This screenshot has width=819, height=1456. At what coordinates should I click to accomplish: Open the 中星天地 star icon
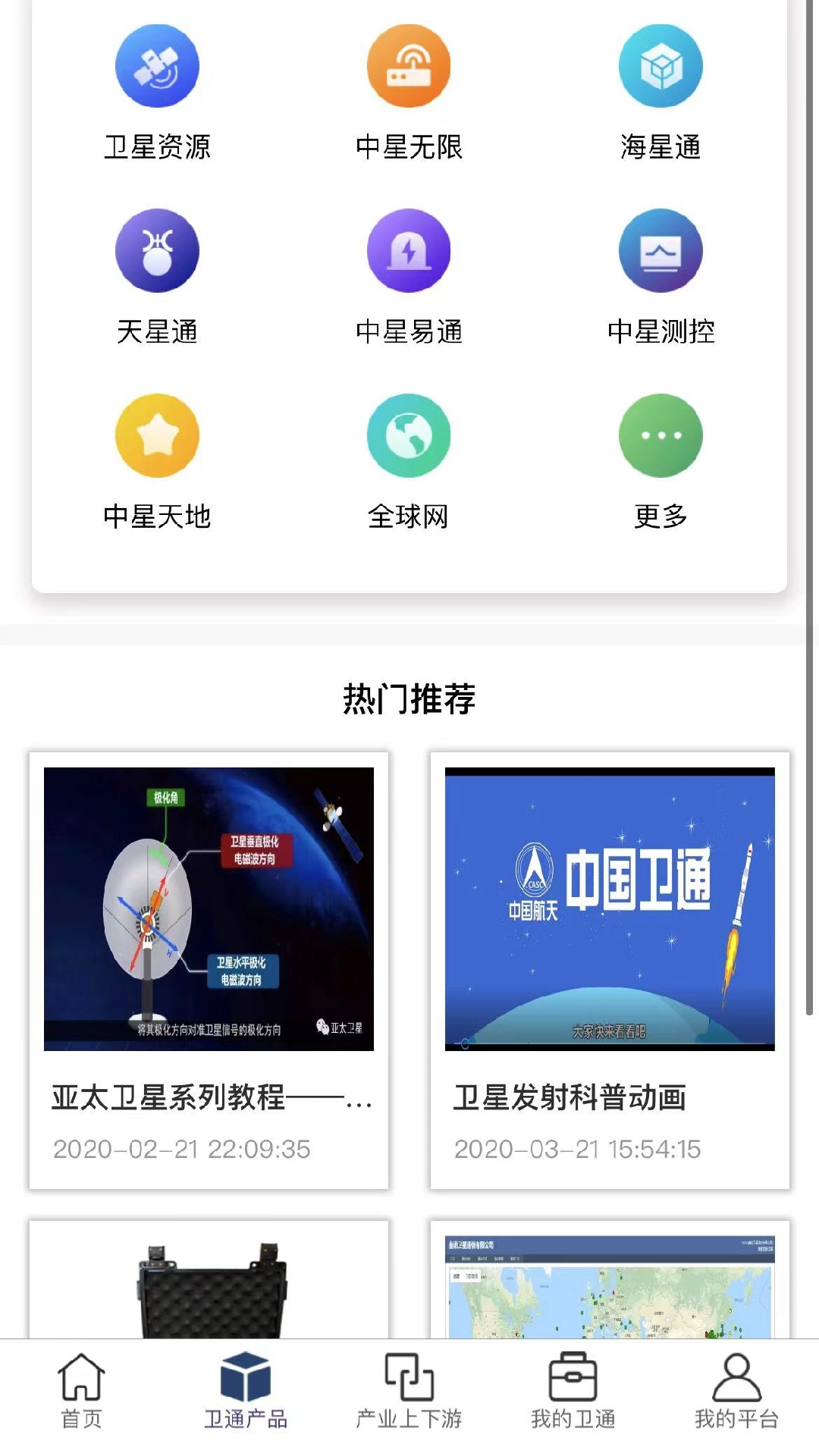pyautogui.click(x=157, y=435)
